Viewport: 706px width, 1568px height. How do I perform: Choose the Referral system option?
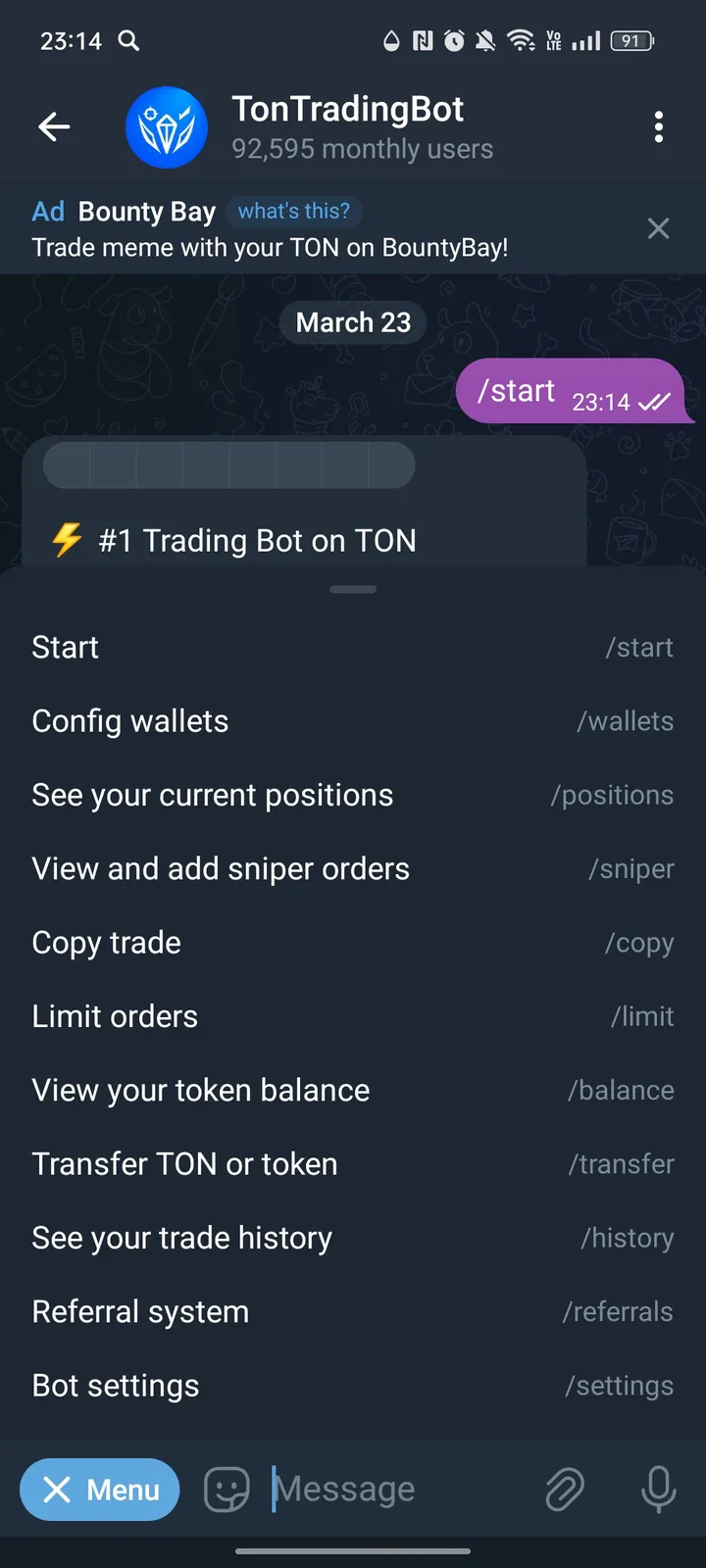click(139, 1311)
